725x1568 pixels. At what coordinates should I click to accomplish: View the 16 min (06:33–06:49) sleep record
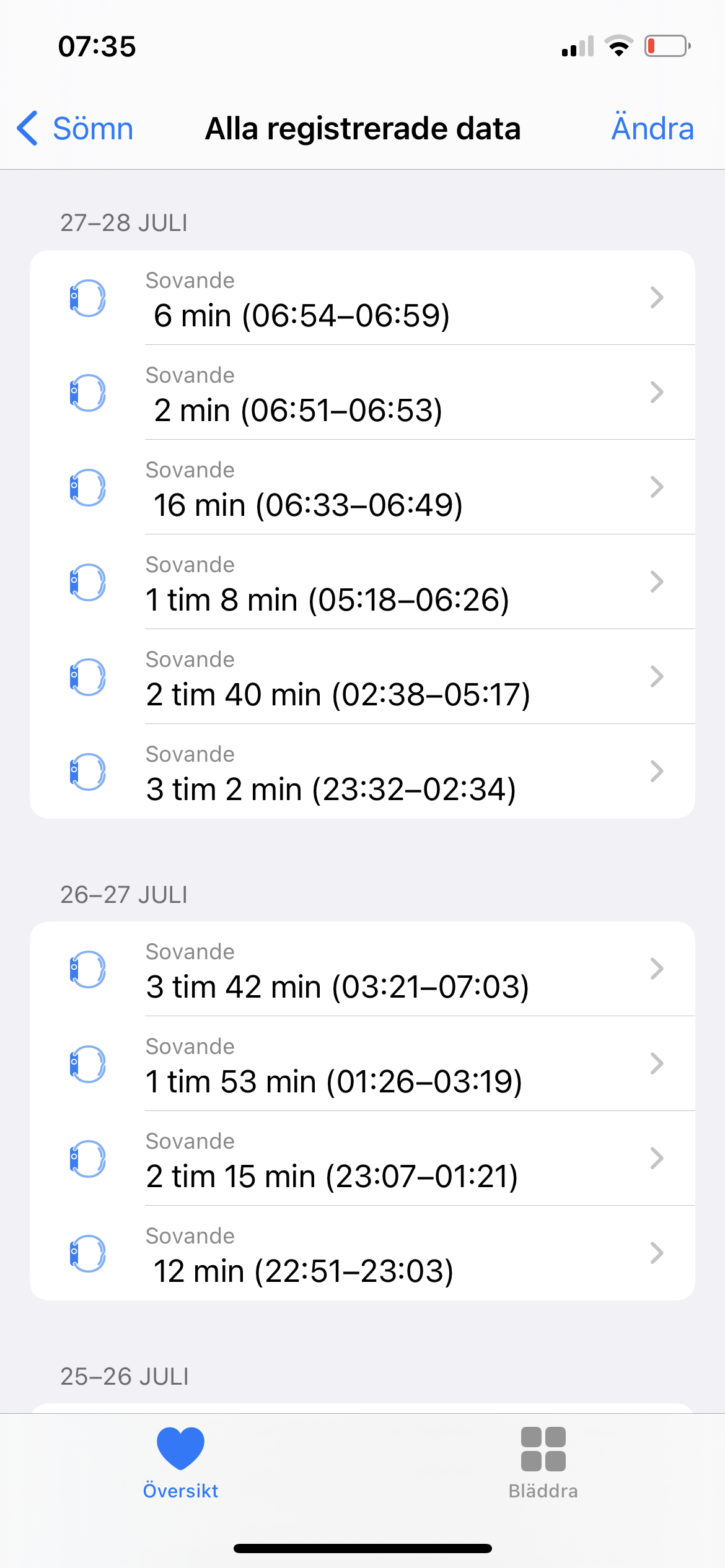pyautogui.click(x=362, y=487)
